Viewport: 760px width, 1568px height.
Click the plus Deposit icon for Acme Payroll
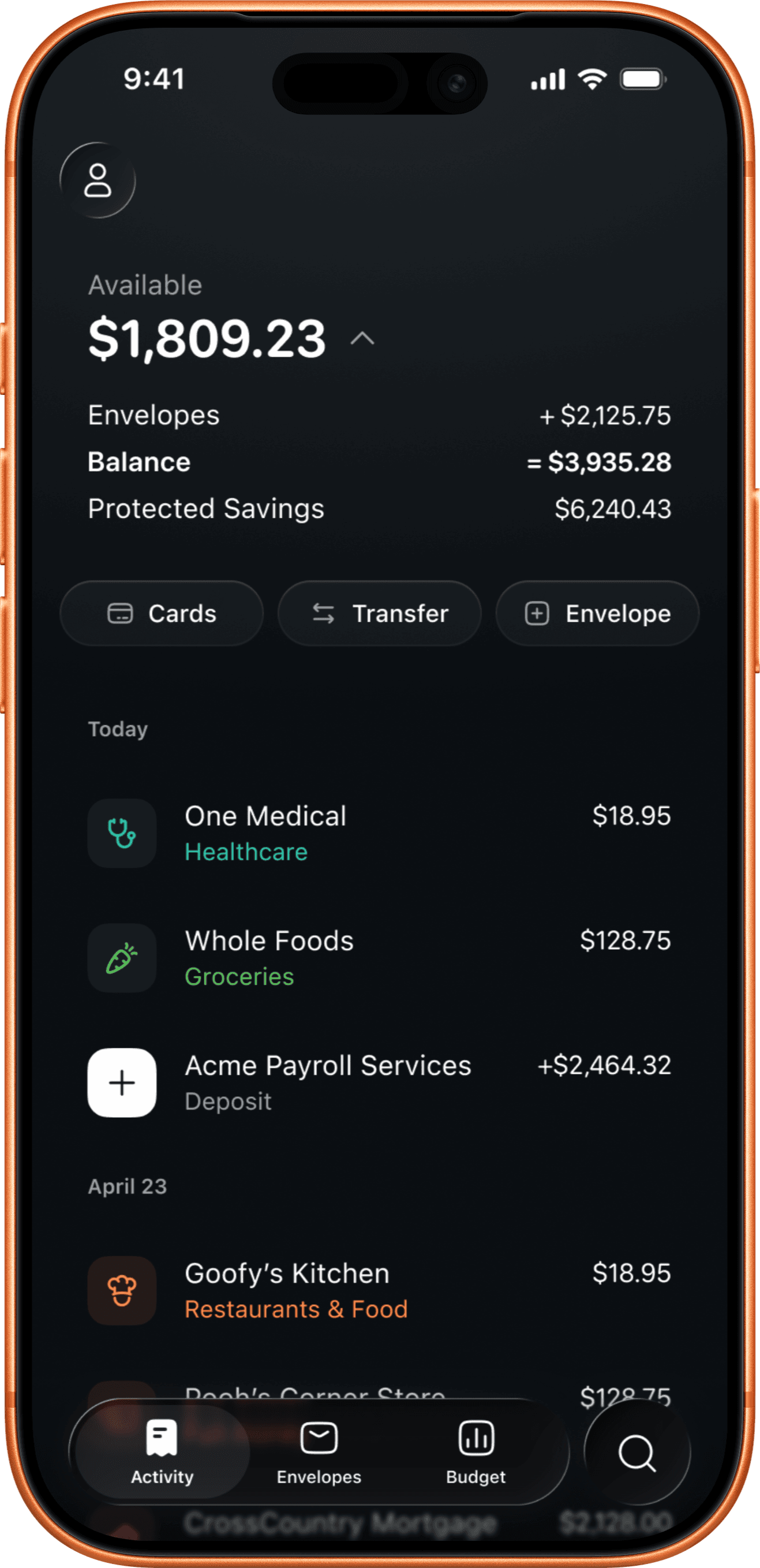pos(121,1082)
